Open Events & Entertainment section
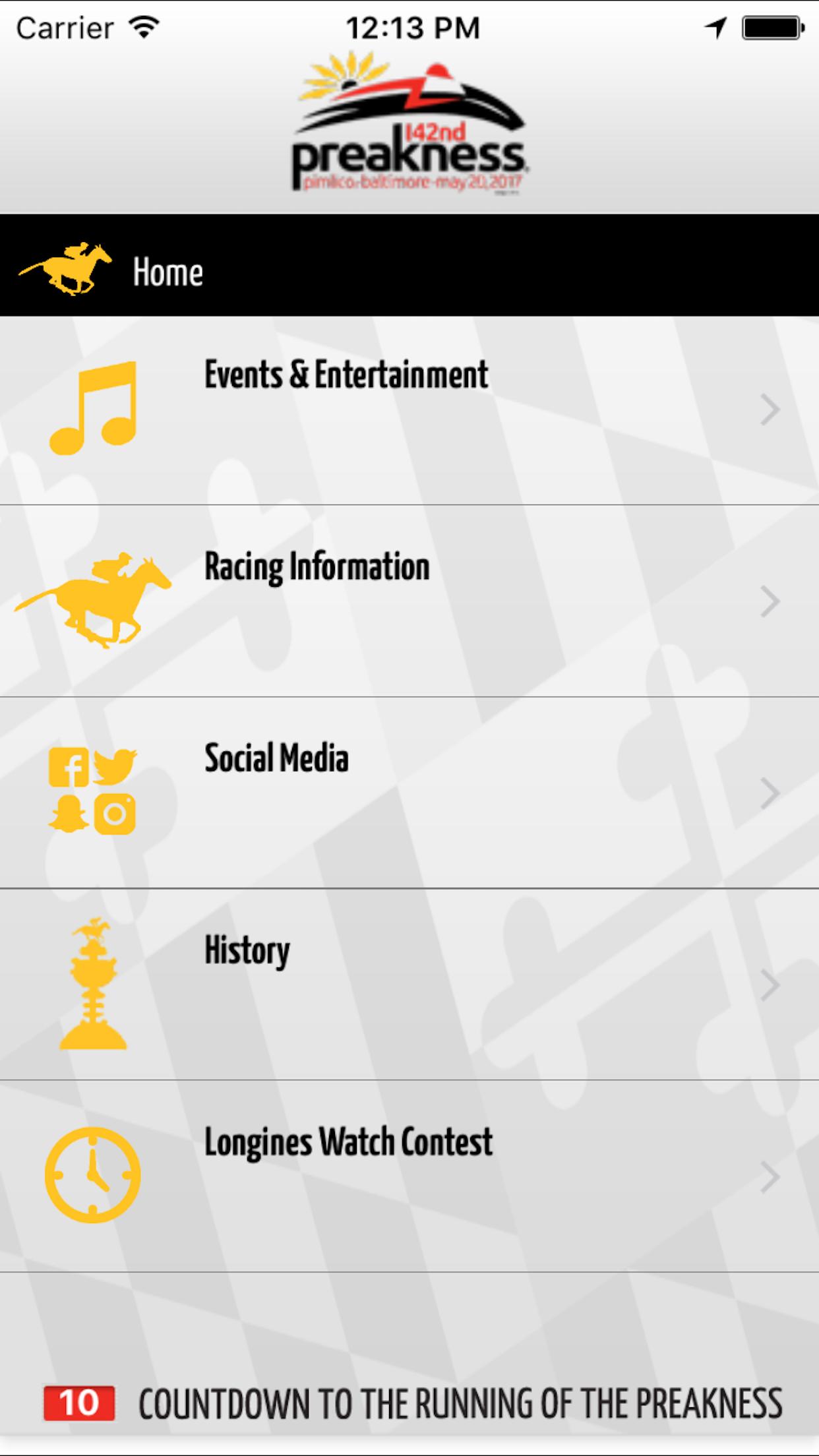 [x=409, y=409]
